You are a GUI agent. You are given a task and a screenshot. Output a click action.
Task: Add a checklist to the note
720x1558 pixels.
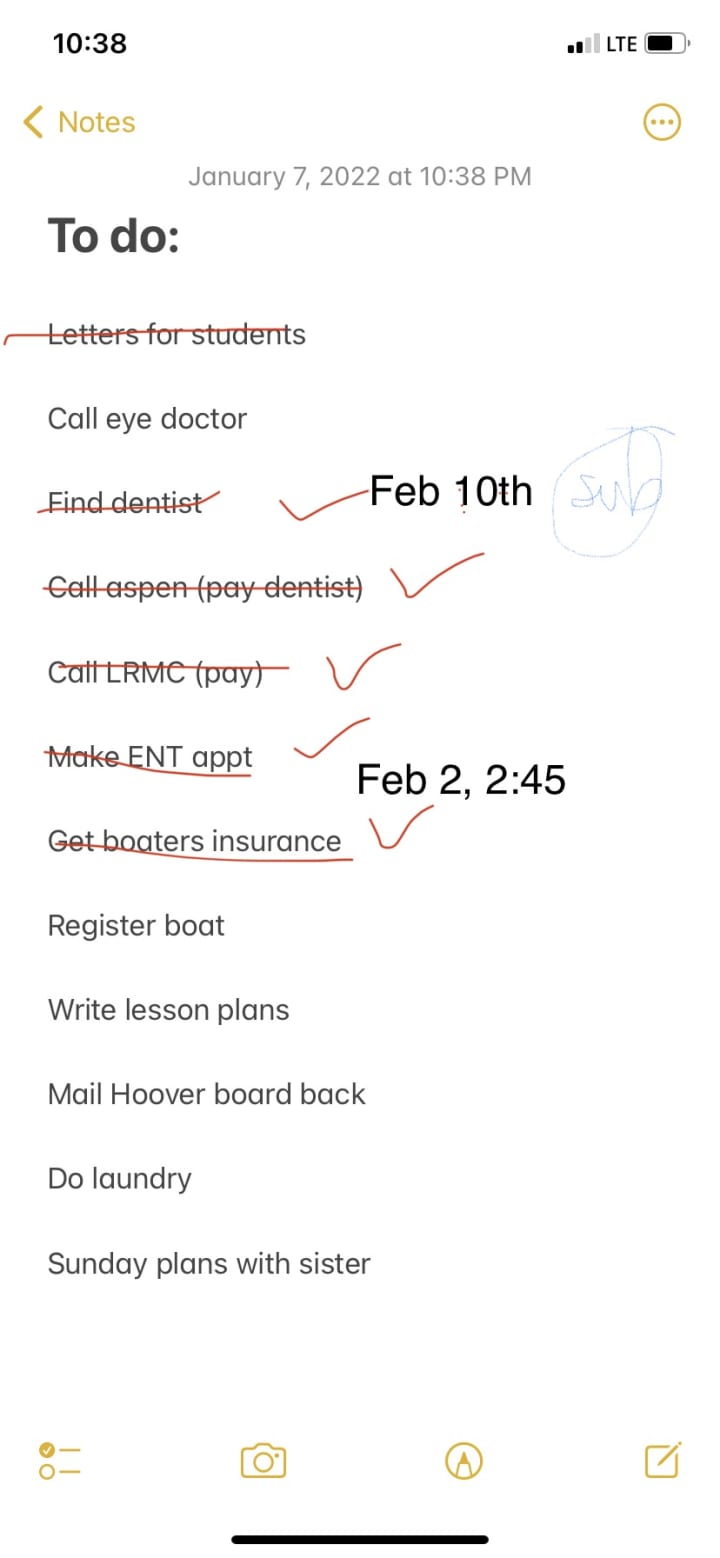click(x=59, y=1461)
